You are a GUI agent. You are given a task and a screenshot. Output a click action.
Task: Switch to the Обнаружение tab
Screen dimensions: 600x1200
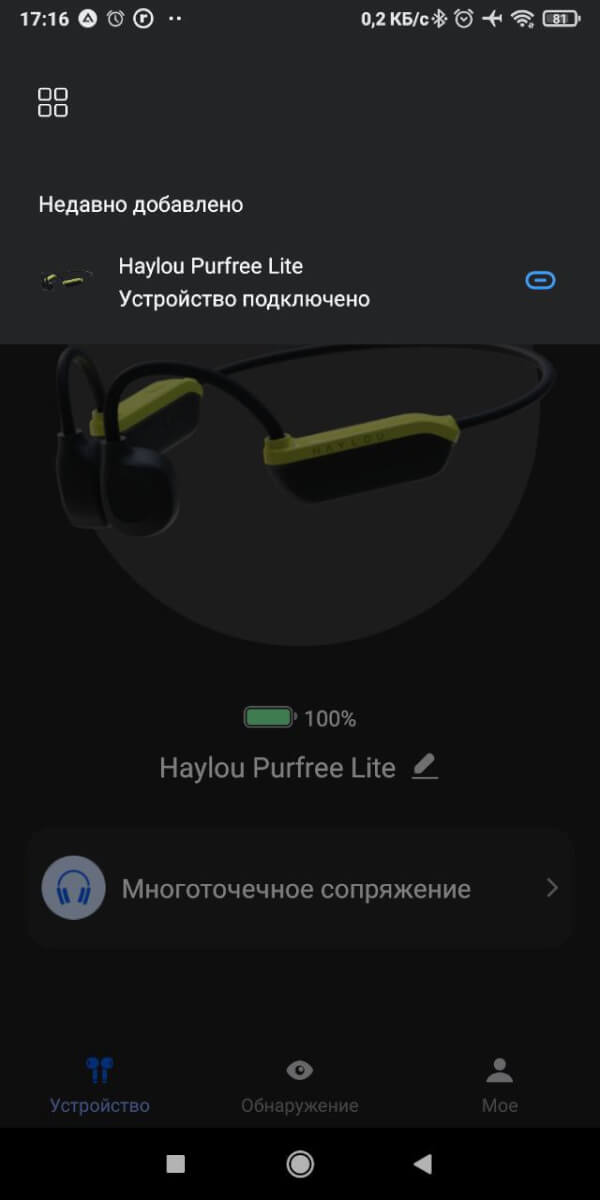[299, 1086]
